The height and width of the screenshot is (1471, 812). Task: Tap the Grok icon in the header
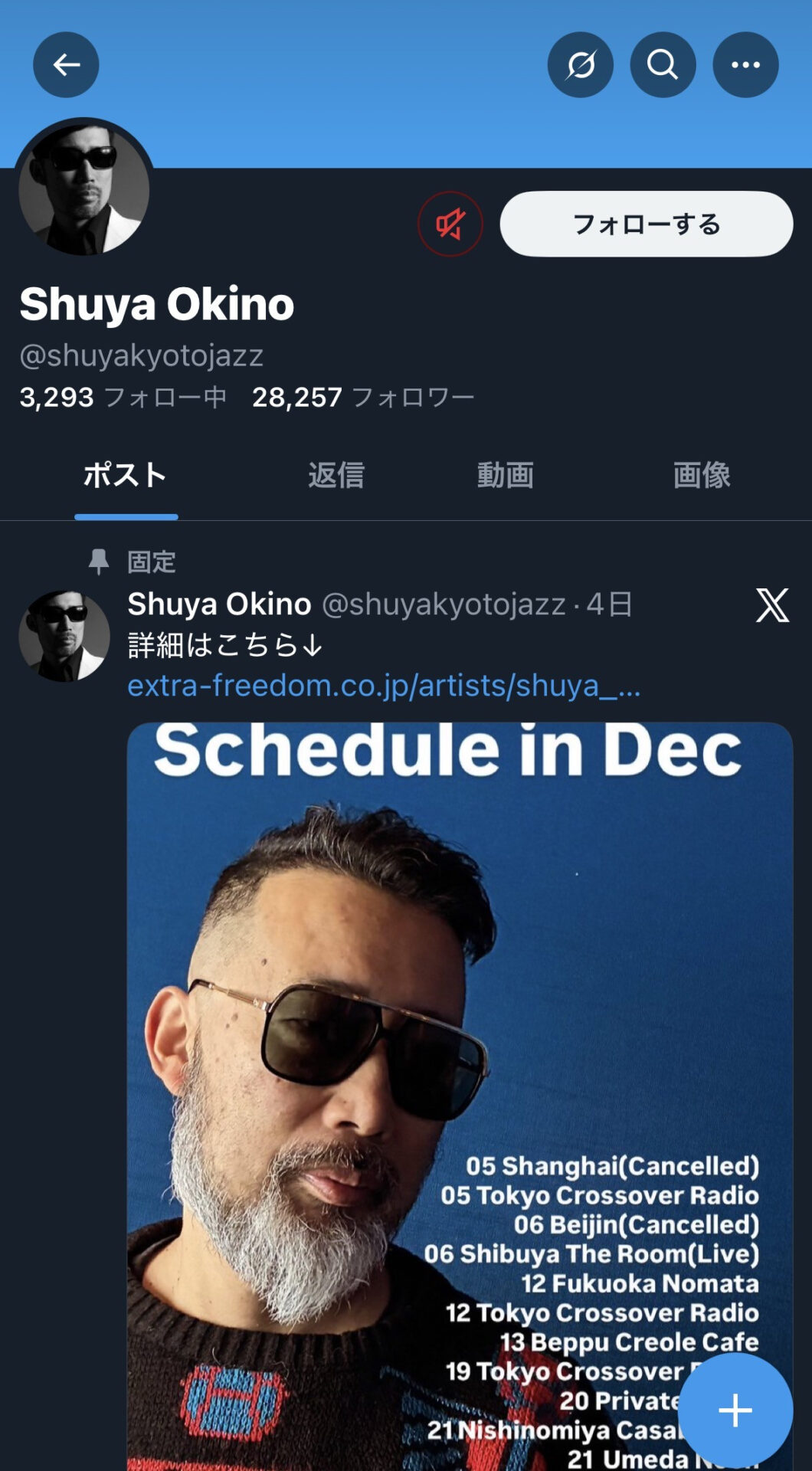[x=580, y=65]
